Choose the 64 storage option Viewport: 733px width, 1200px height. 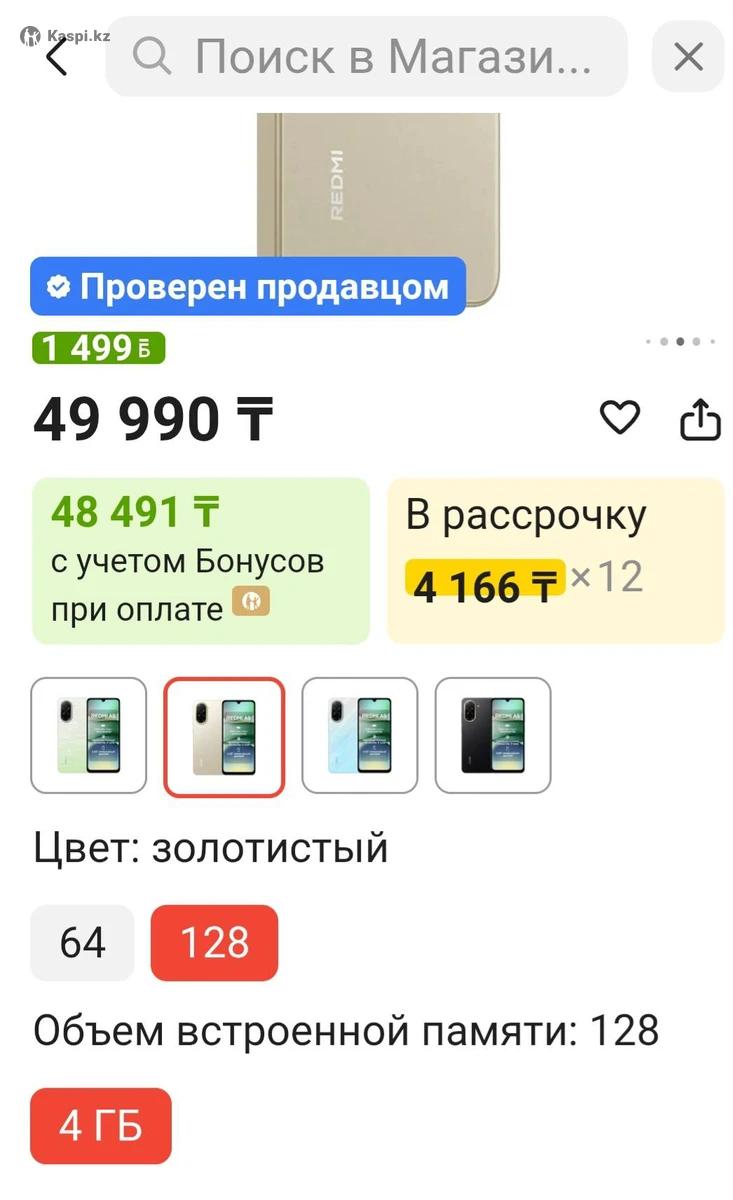(x=82, y=943)
